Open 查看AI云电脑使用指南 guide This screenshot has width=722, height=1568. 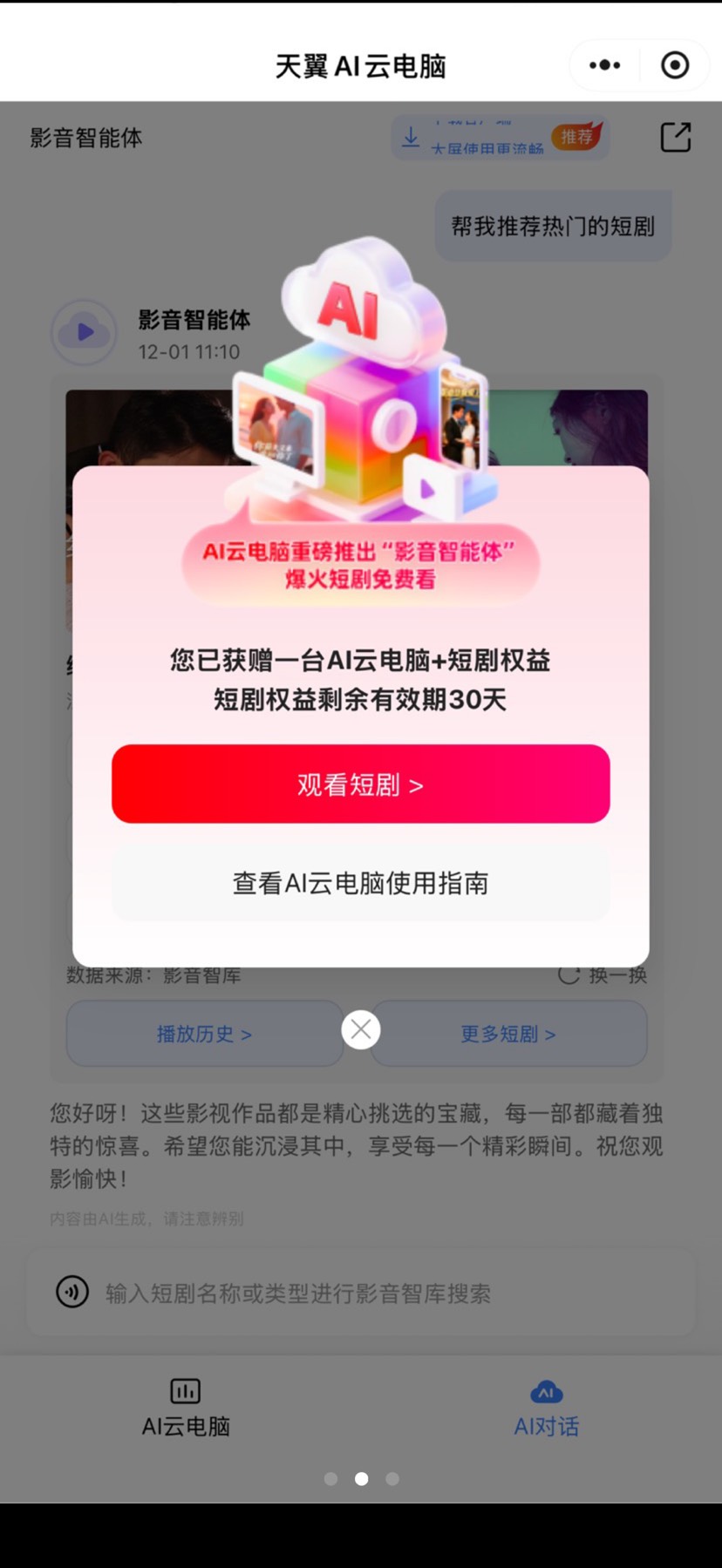(x=360, y=883)
